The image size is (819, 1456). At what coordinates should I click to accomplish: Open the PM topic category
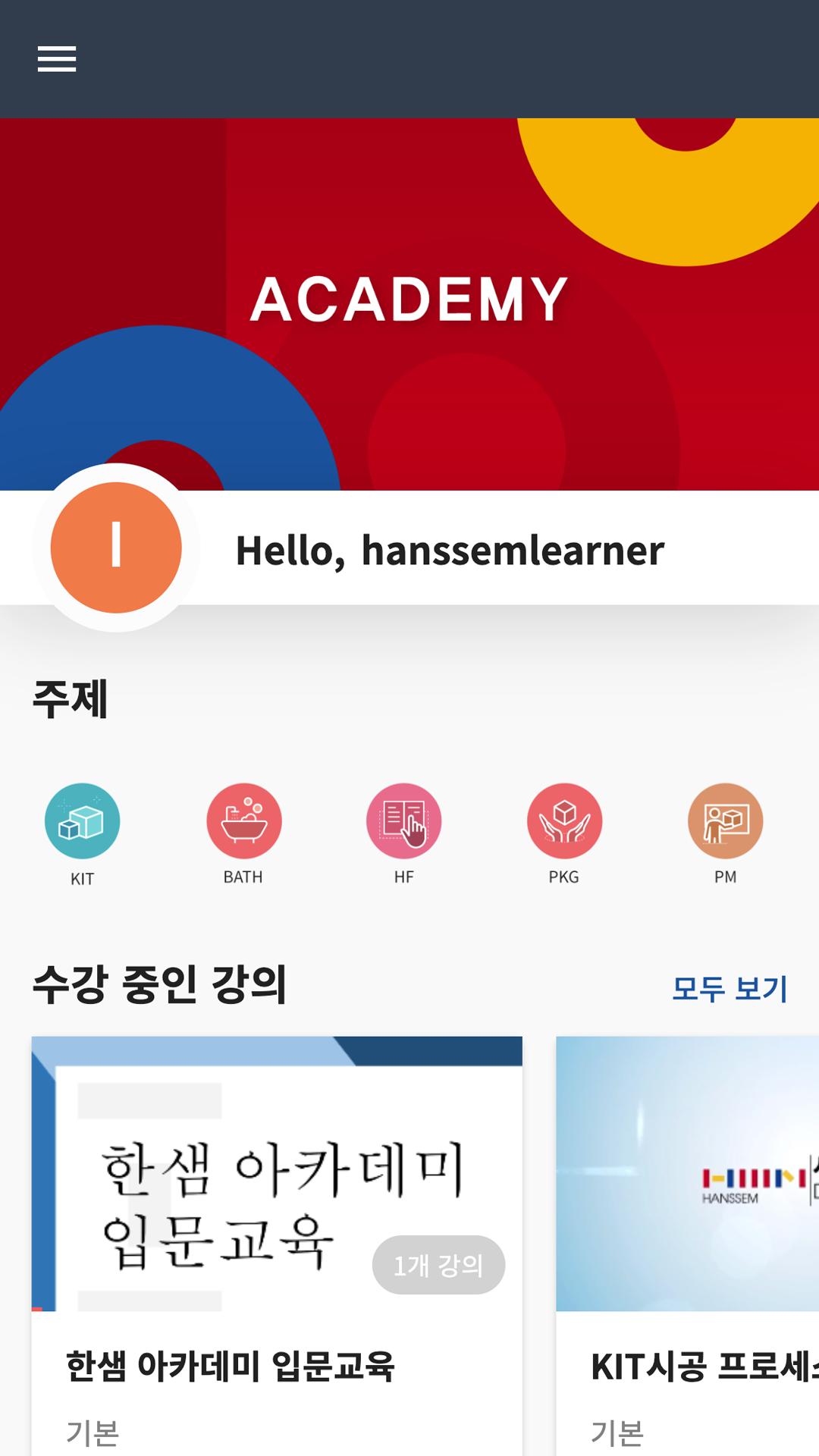pyautogui.click(x=726, y=834)
